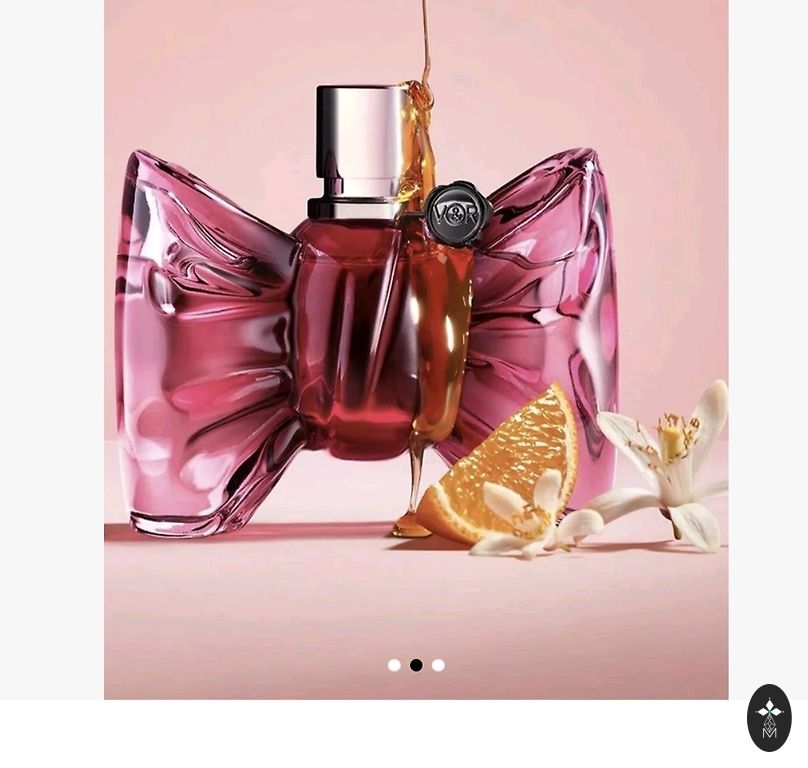The height and width of the screenshot is (768, 808).
Task: Select the third carousel page dot
Action: point(438,665)
